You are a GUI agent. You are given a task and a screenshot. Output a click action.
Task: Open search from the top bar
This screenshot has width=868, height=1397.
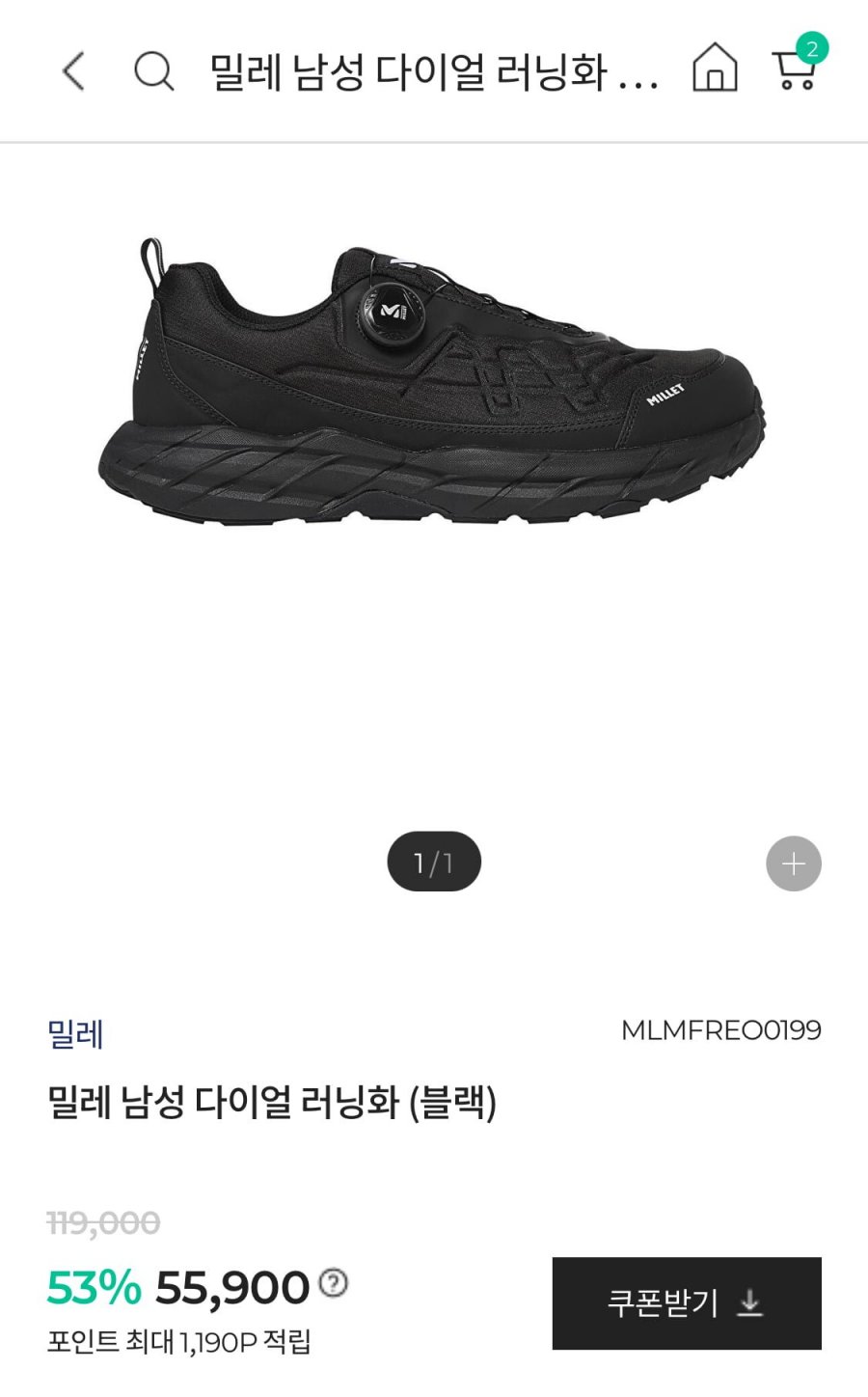tap(153, 71)
